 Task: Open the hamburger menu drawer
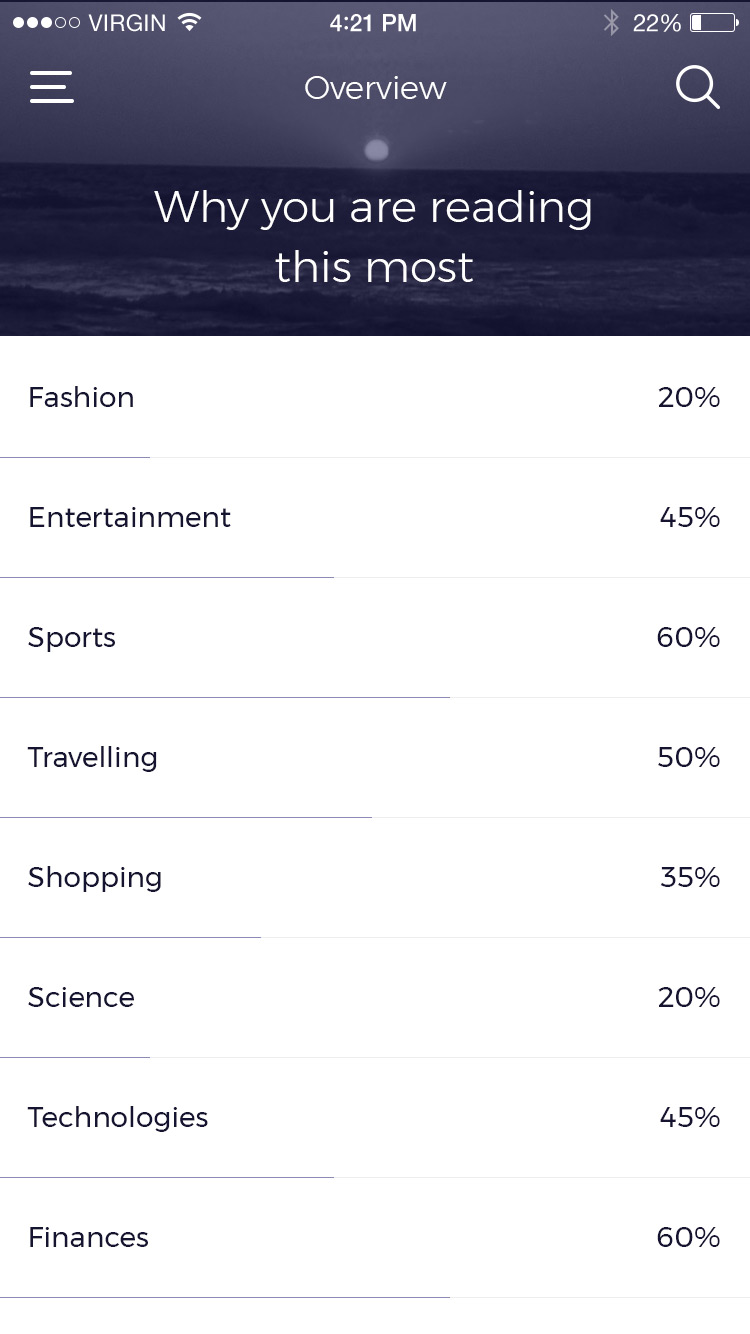(51, 87)
